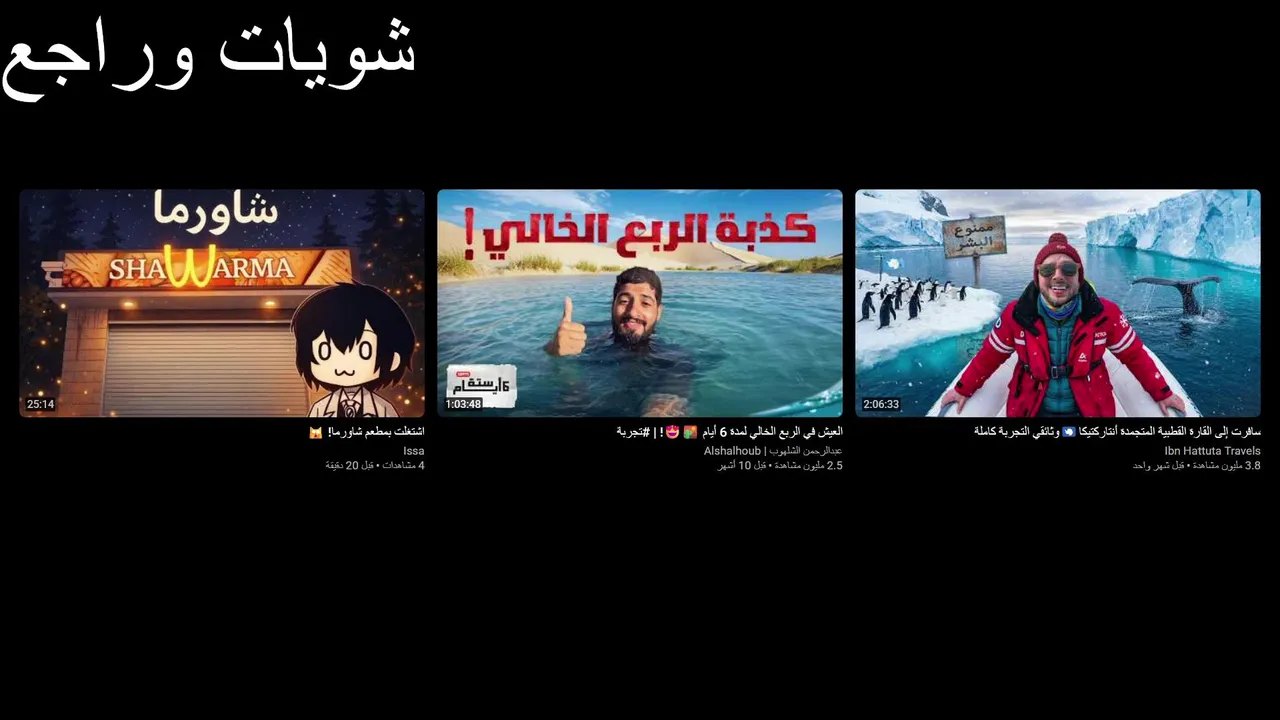Screen dimensions: 1280x720
Task: Open the Ibn Hattuta Travels channel
Action: point(1212,451)
